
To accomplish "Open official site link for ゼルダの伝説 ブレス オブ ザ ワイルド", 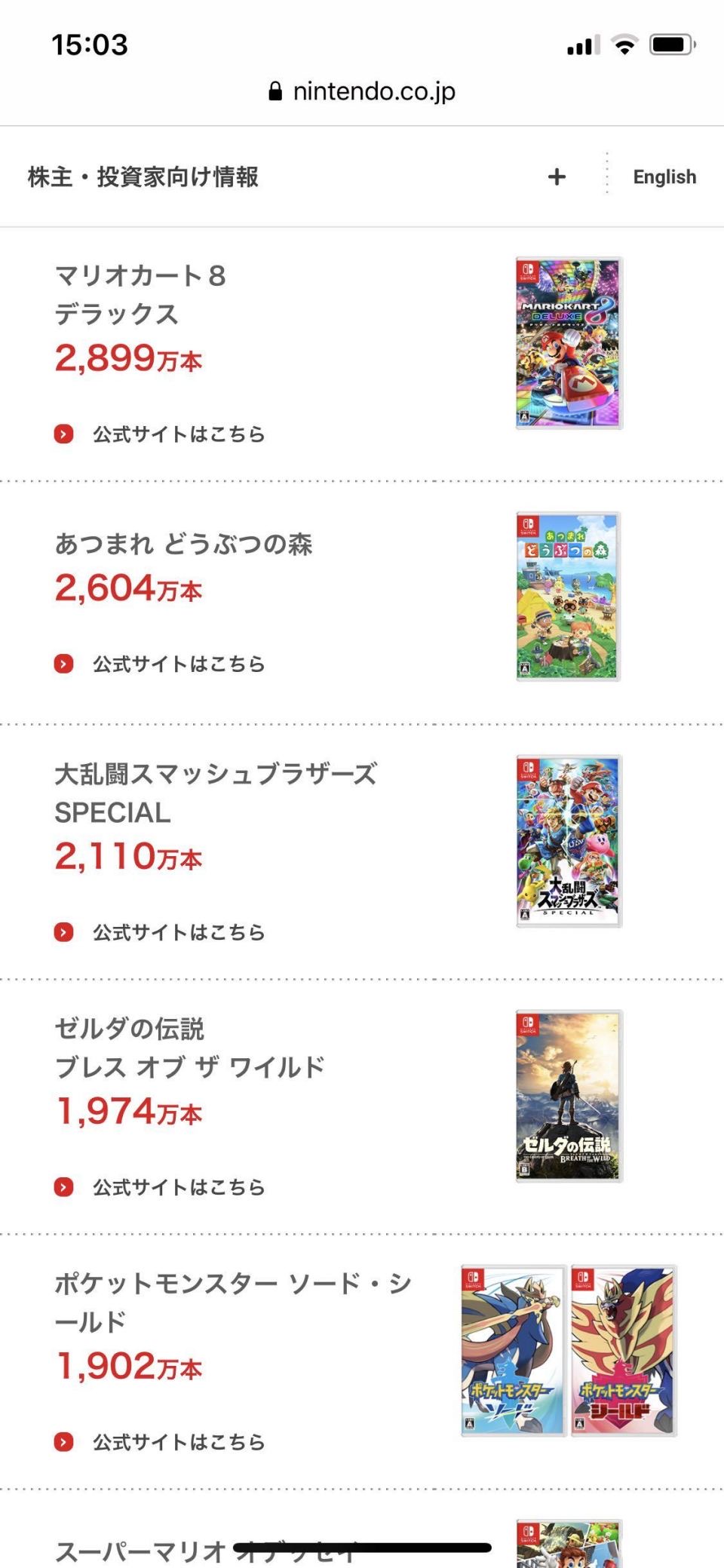I will point(178,1188).
